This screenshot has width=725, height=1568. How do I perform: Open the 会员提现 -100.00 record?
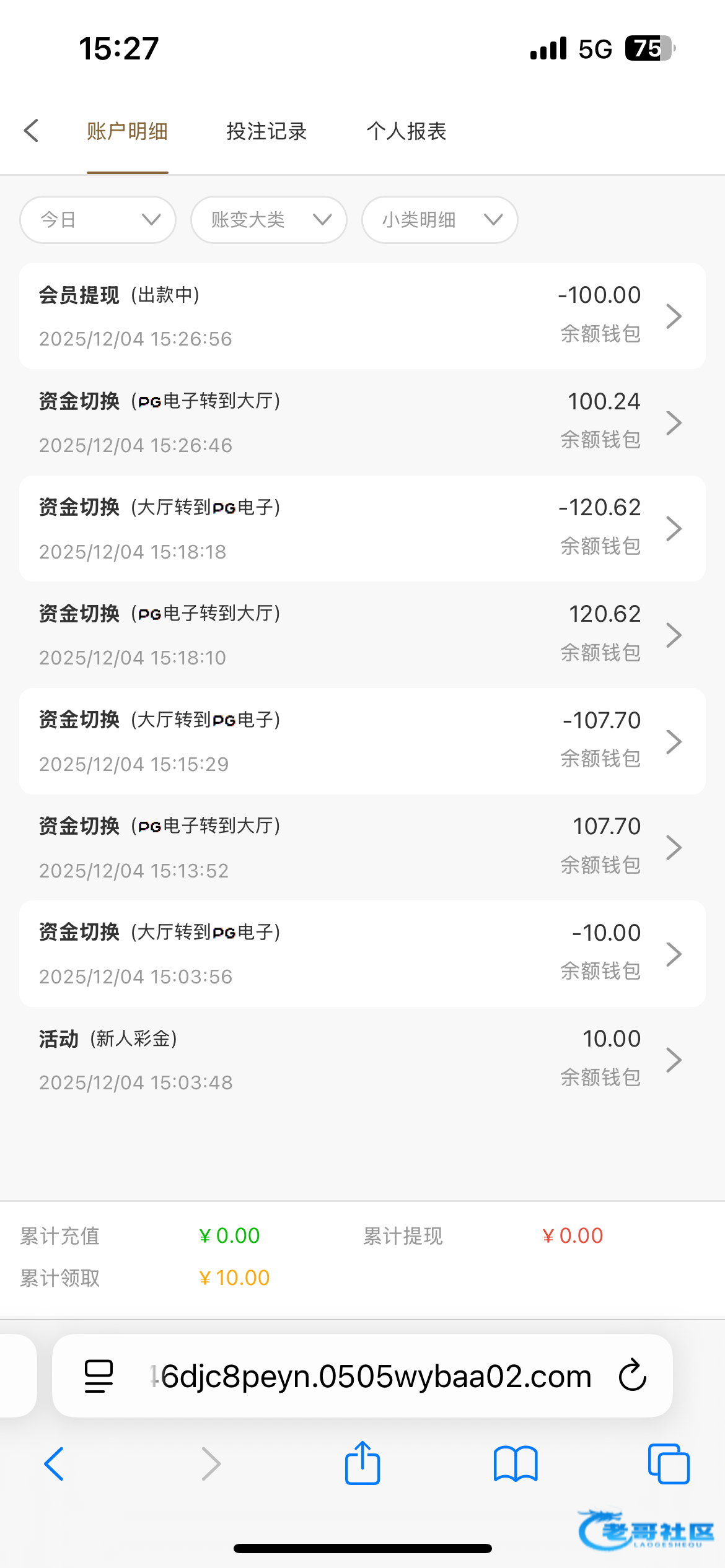click(362, 316)
